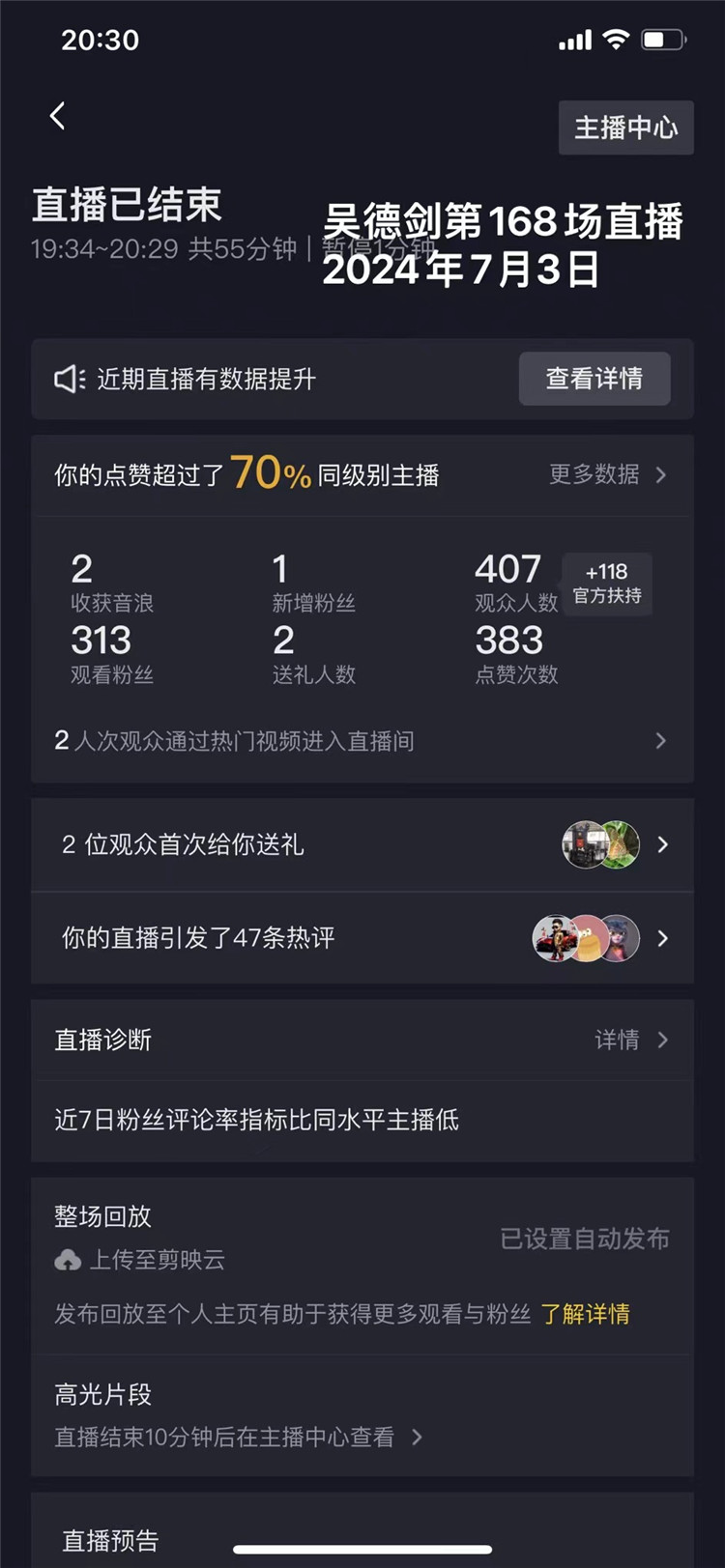Tap the back arrow at top left
The width and height of the screenshot is (725, 1568).
point(57,115)
